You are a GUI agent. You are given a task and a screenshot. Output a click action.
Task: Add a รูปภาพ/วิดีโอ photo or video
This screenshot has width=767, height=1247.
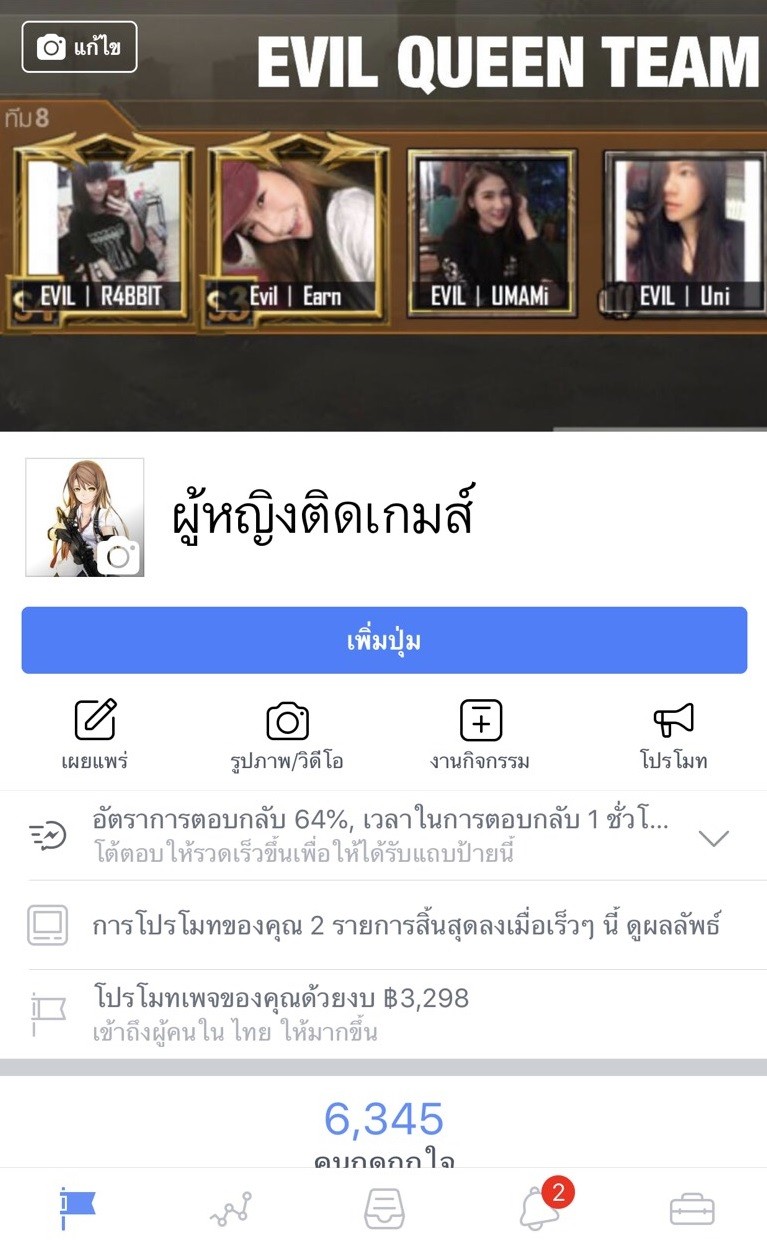point(287,735)
